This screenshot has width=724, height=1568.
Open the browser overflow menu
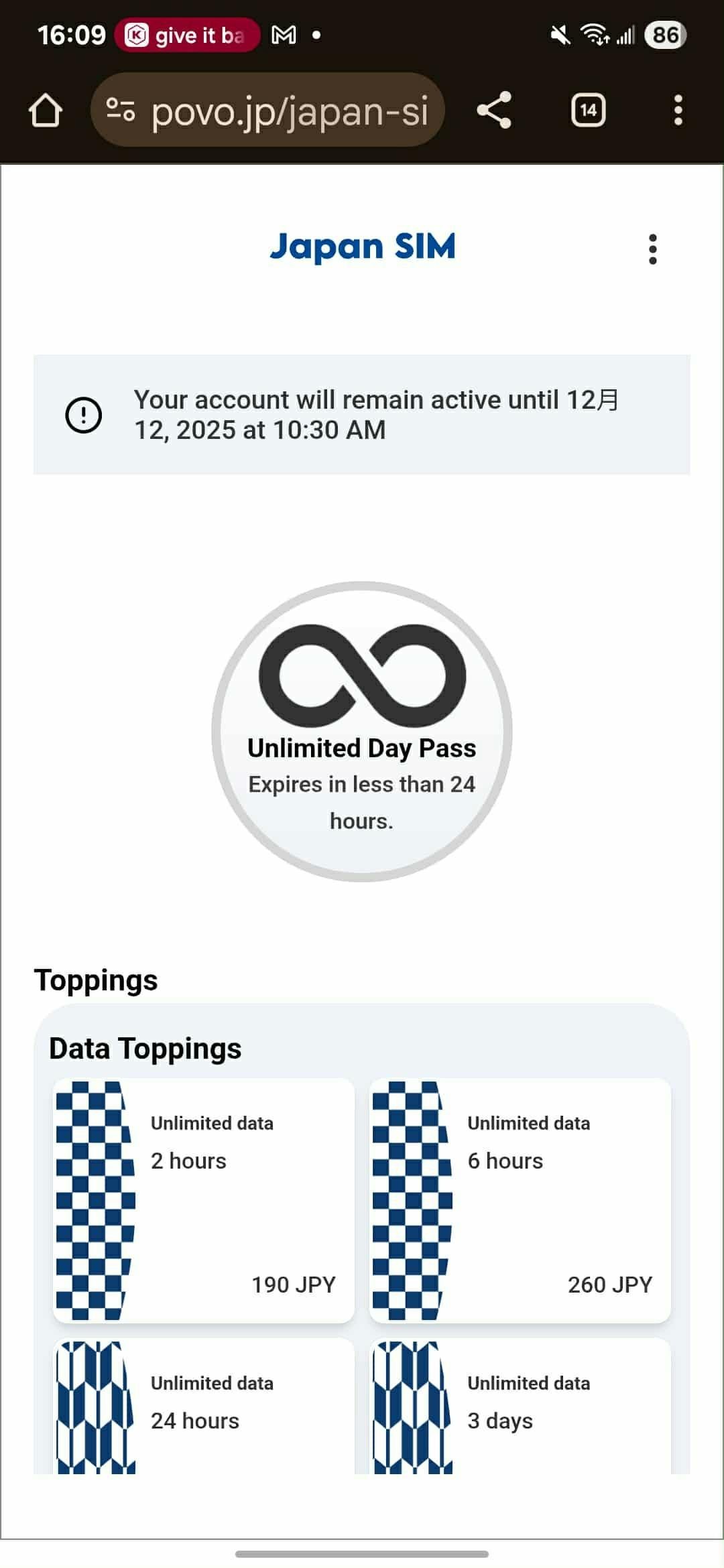(678, 111)
